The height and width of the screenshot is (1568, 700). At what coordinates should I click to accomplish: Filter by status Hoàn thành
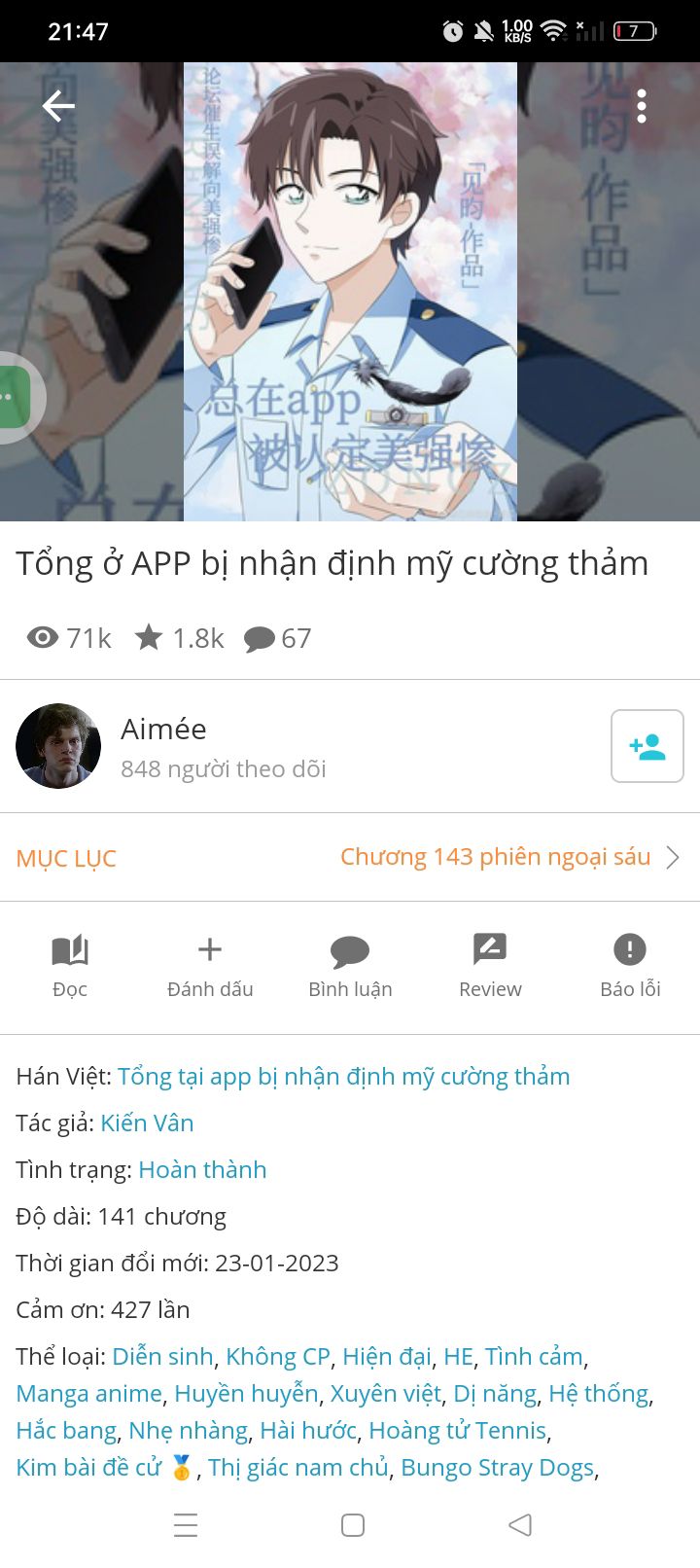(202, 1170)
